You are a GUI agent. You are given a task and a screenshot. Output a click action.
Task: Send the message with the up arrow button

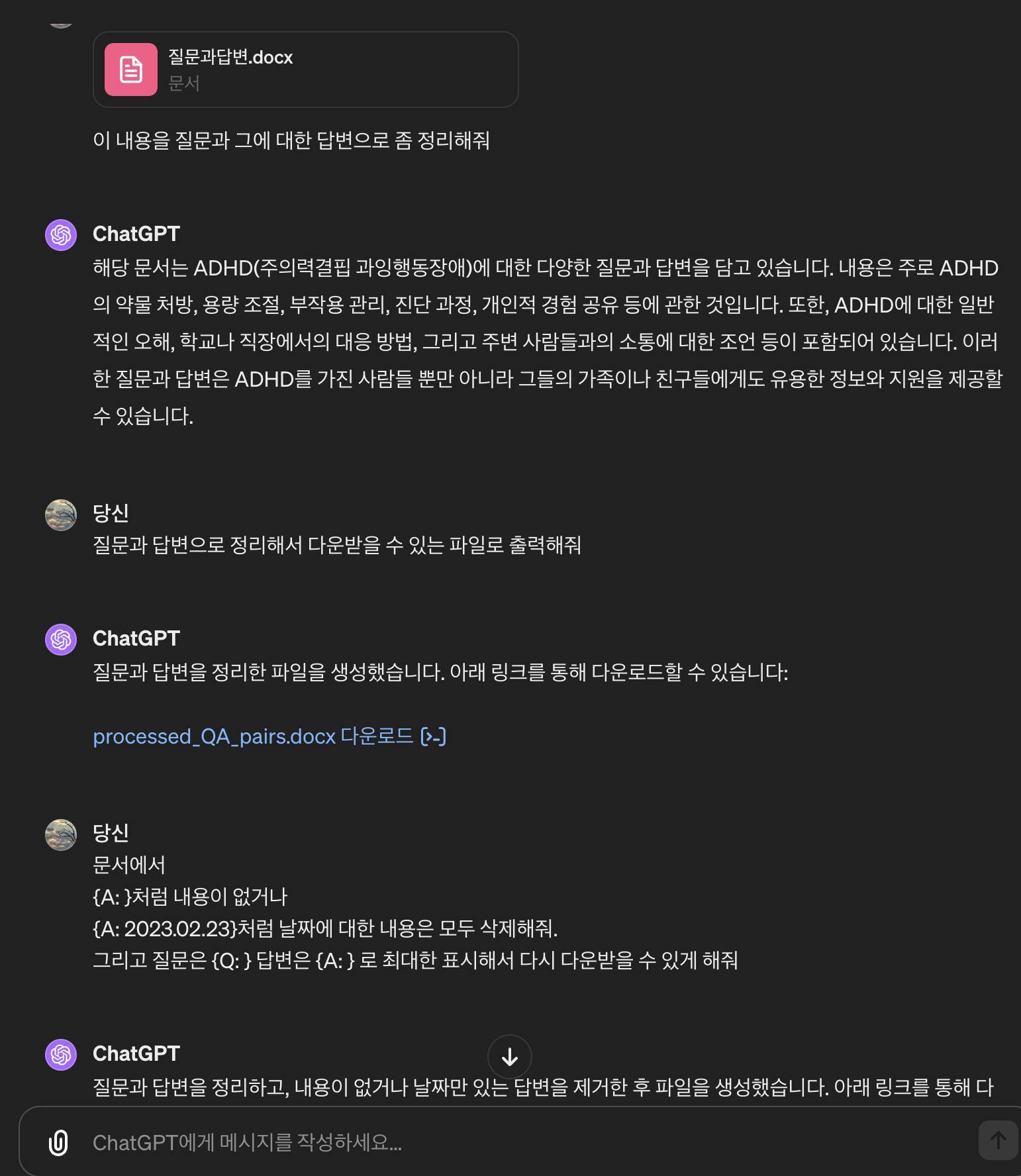pyautogui.click(x=997, y=1140)
